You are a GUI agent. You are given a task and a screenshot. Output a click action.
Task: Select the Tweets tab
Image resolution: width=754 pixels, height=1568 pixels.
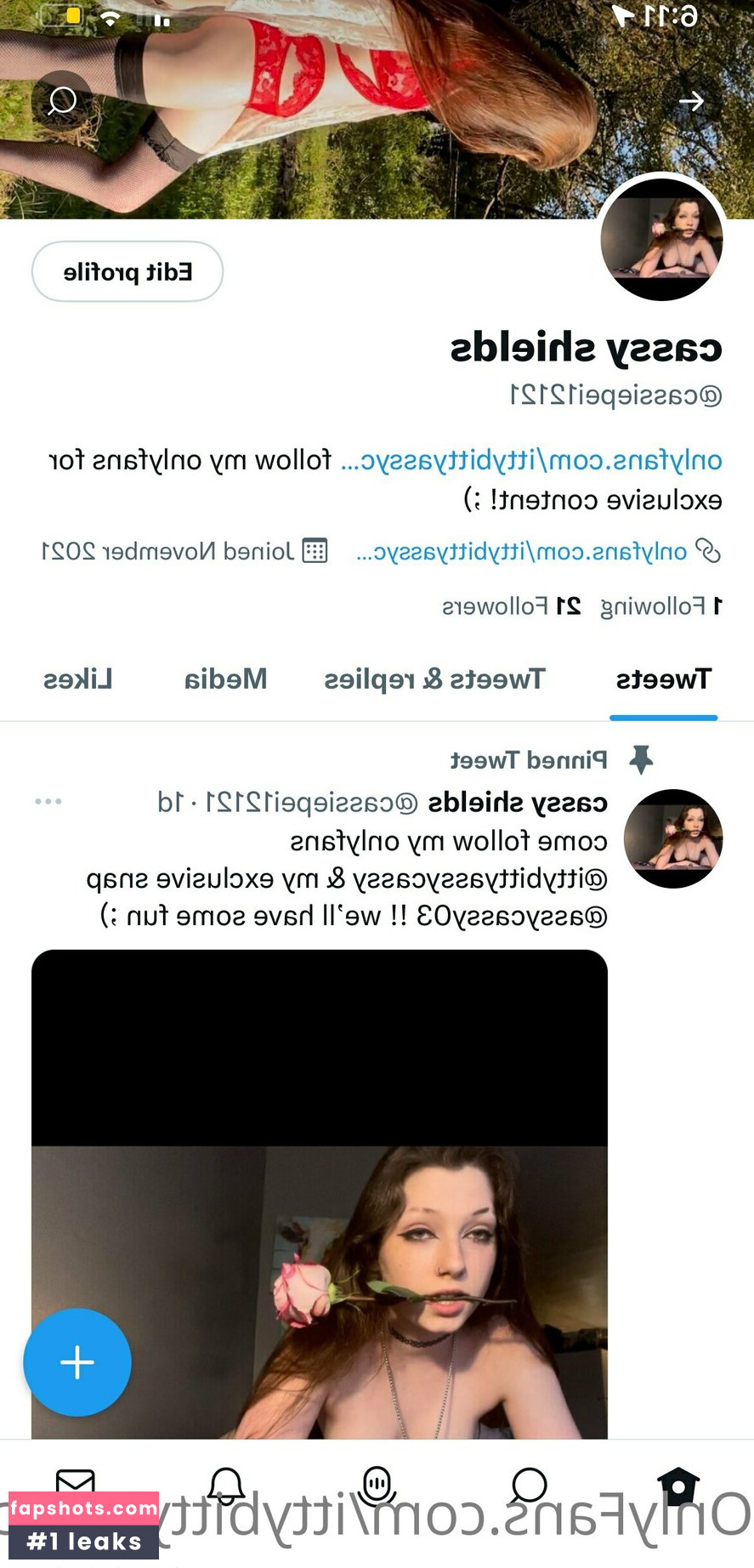pos(663,679)
